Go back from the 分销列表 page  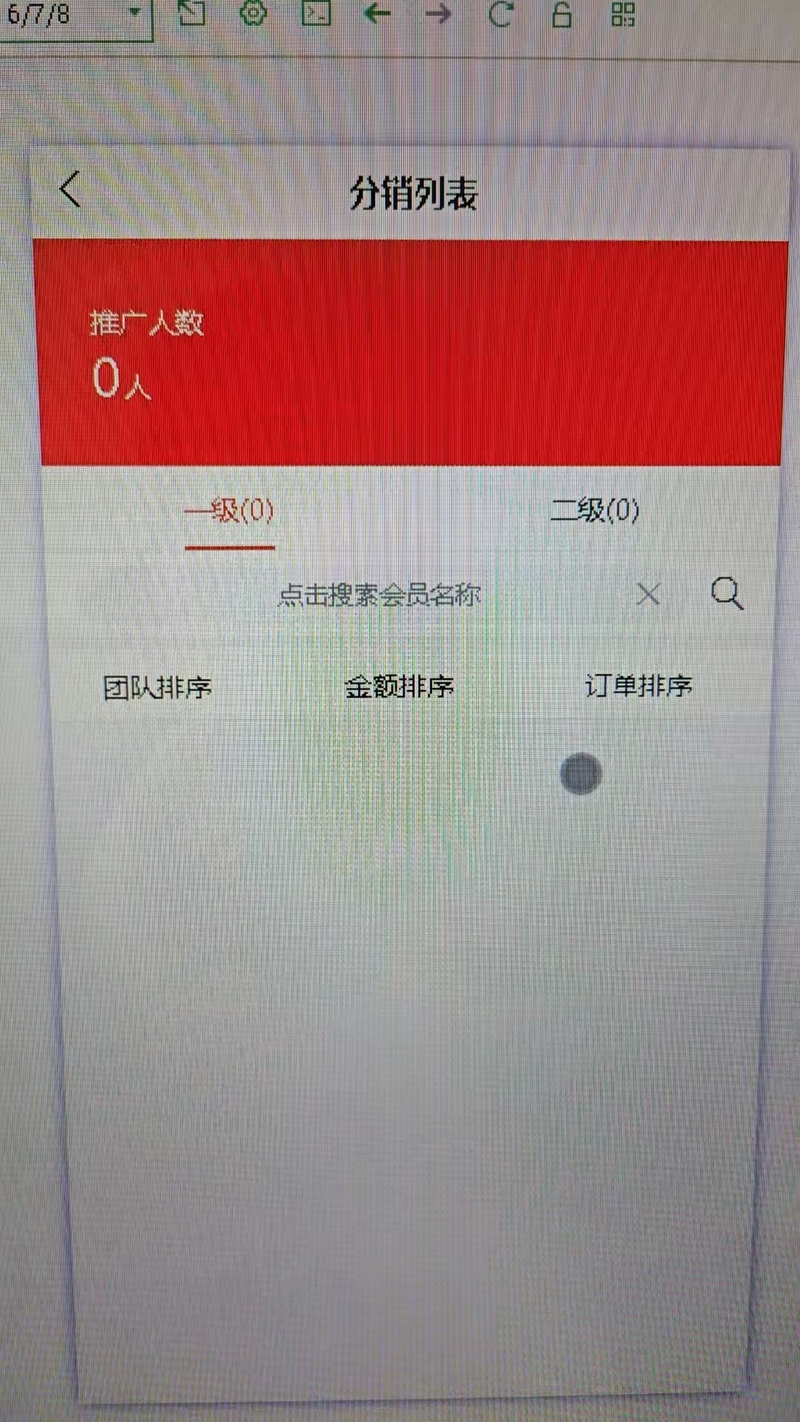point(70,188)
